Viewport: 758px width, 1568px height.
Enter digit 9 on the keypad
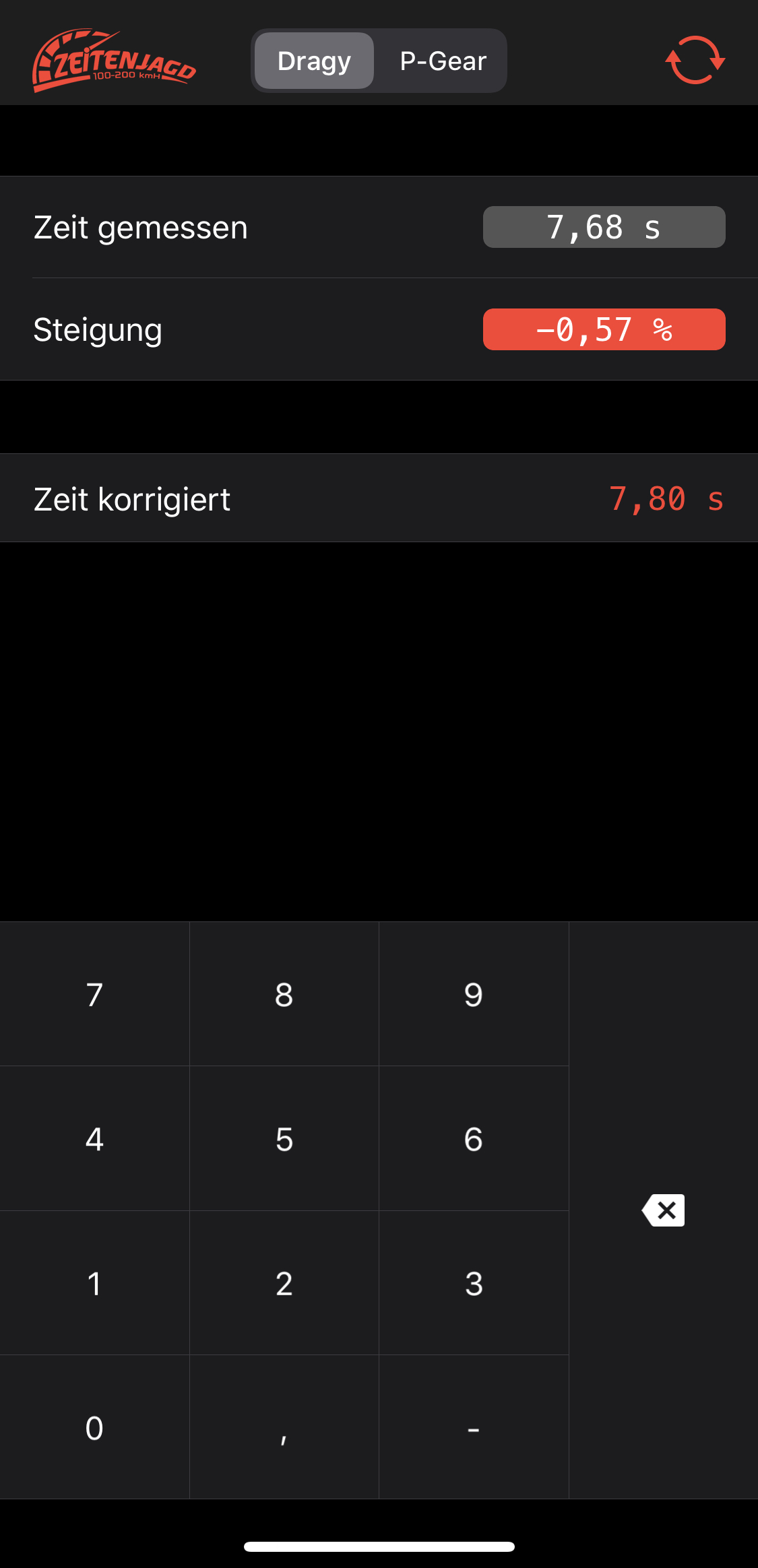pos(474,995)
